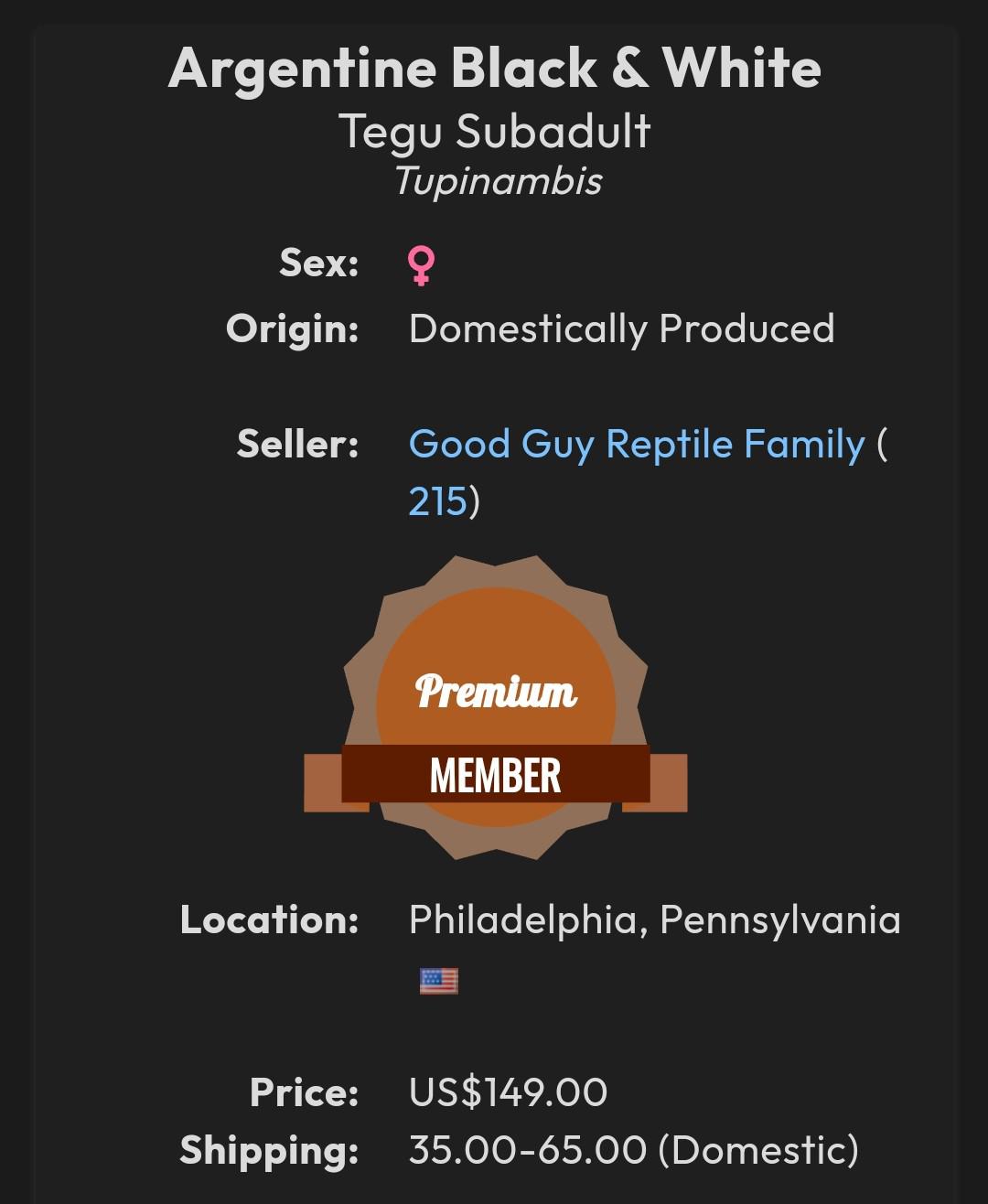Click the US$149.00 price
Image resolution: width=988 pixels, height=1204 pixels.
[x=510, y=1091]
